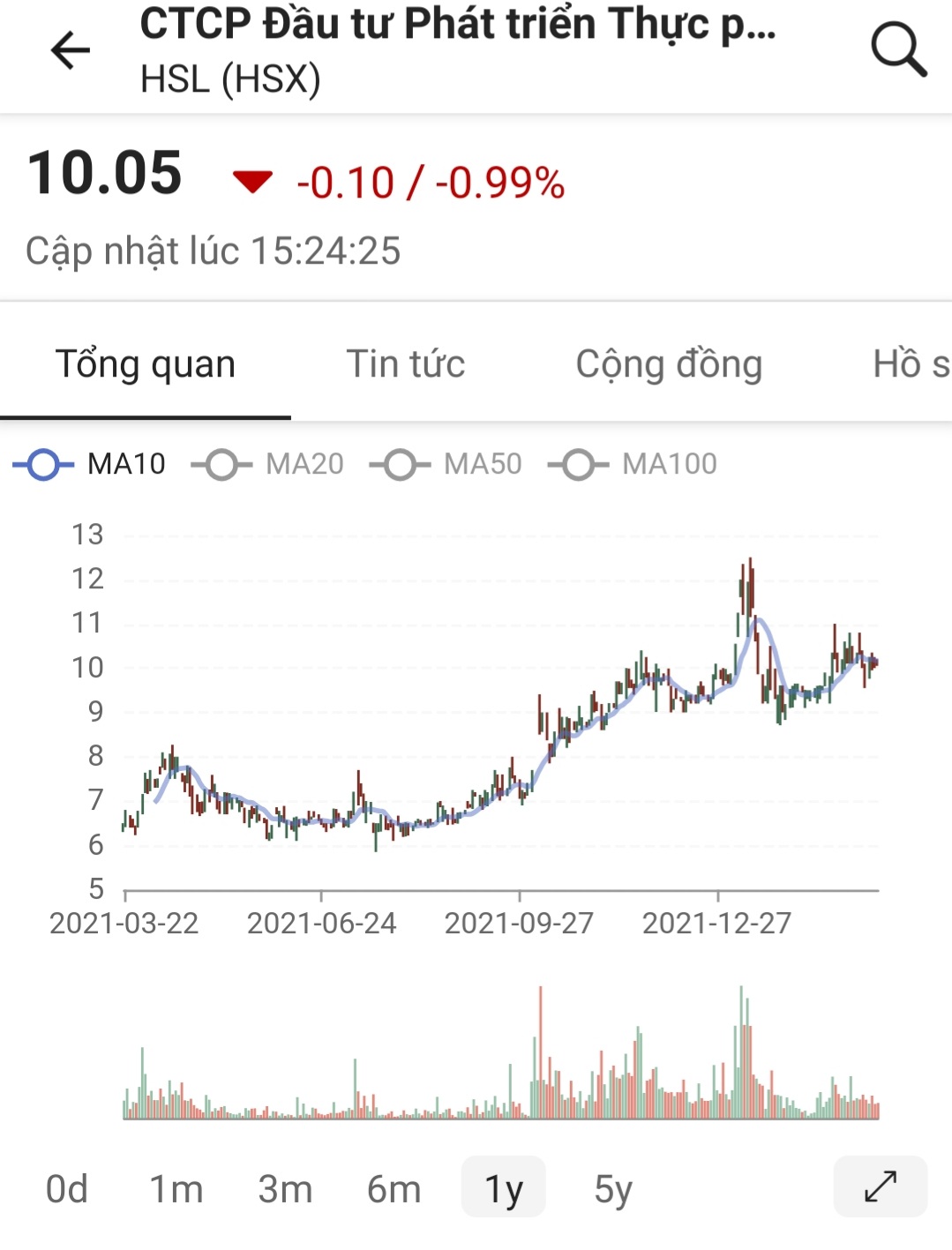Toggle the MA10 line on the chart
The image size is (952, 1250).
(x=90, y=464)
